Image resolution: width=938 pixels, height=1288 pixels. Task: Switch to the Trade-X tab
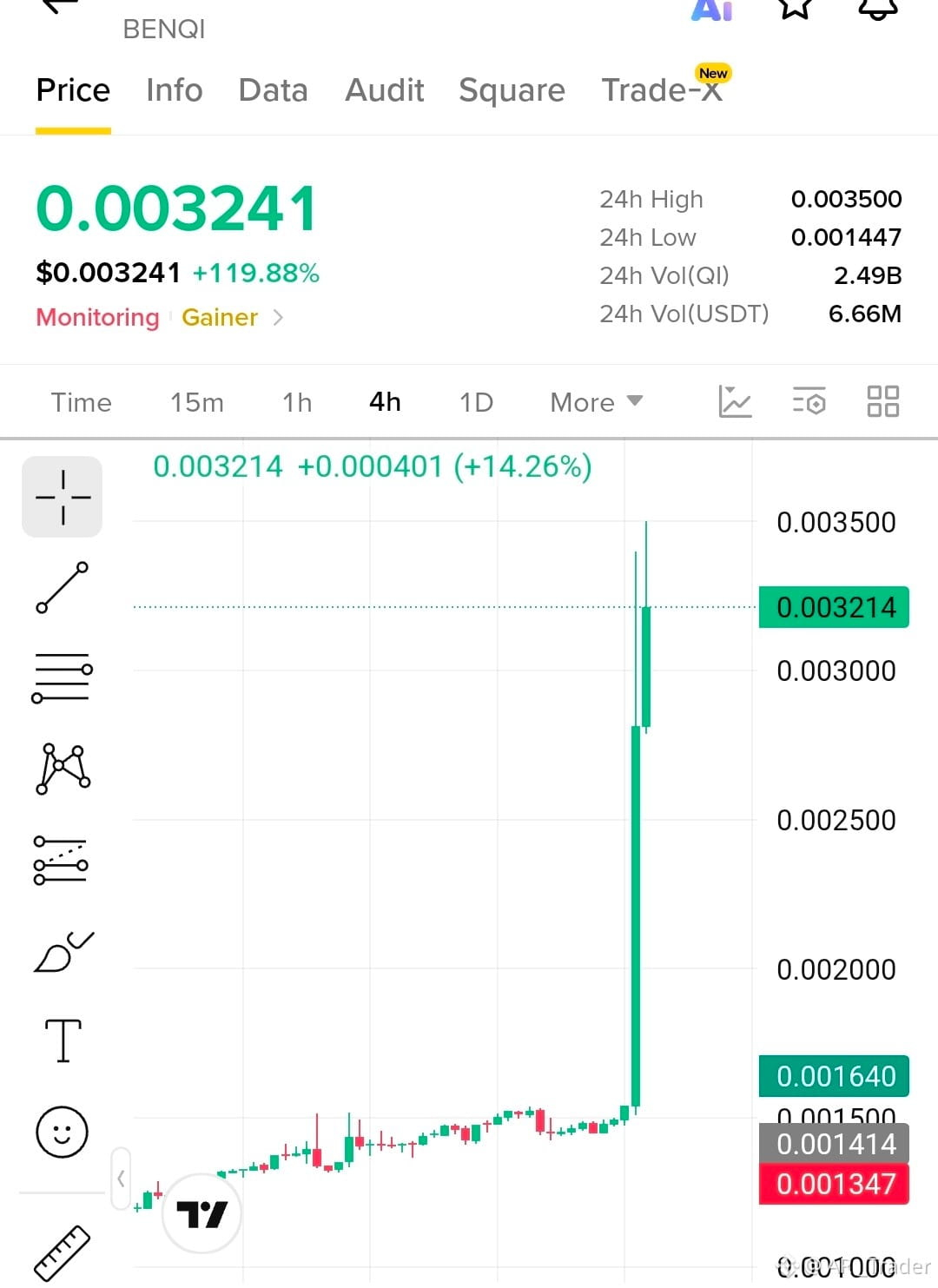pyautogui.click(x=663, y=90)
